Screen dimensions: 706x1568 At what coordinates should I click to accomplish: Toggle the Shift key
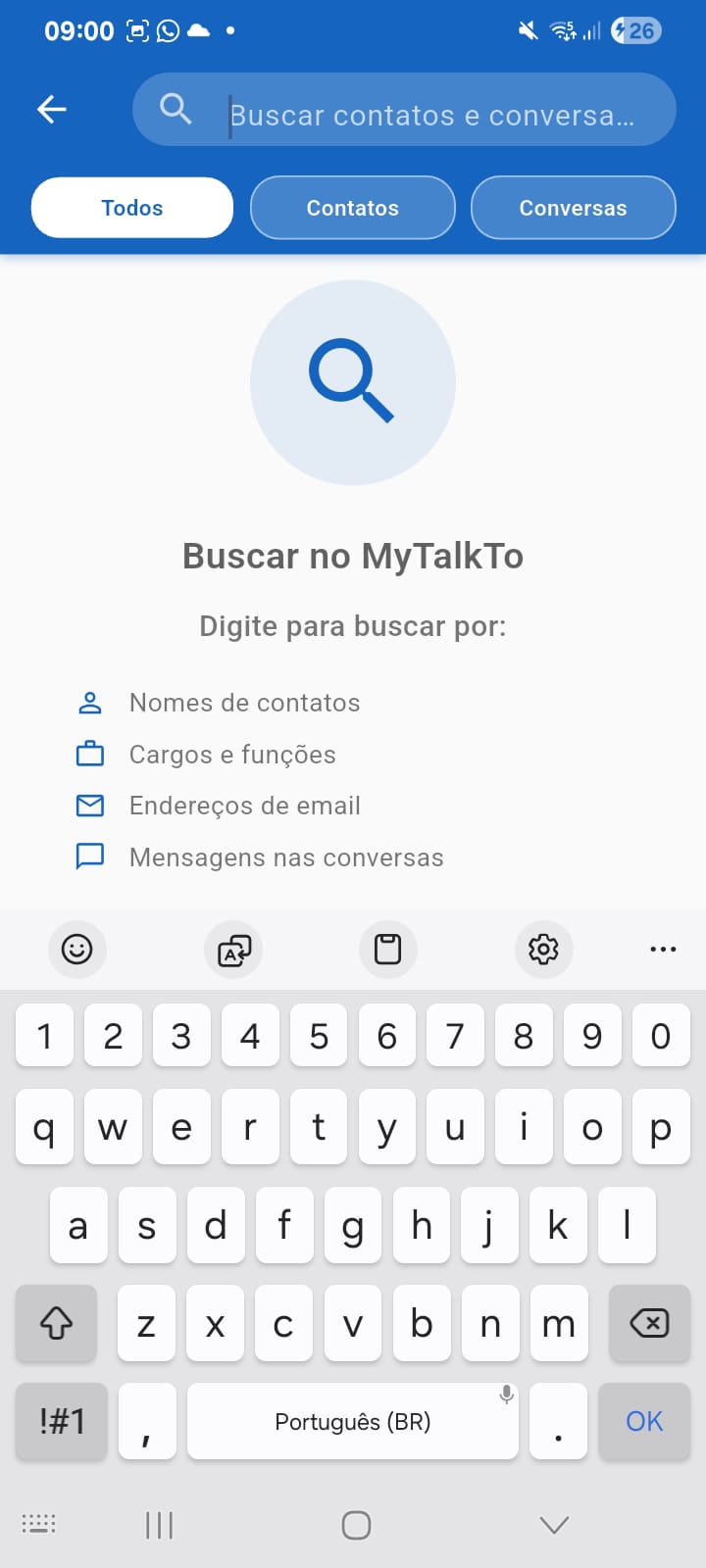click(x=56, y=1323)
